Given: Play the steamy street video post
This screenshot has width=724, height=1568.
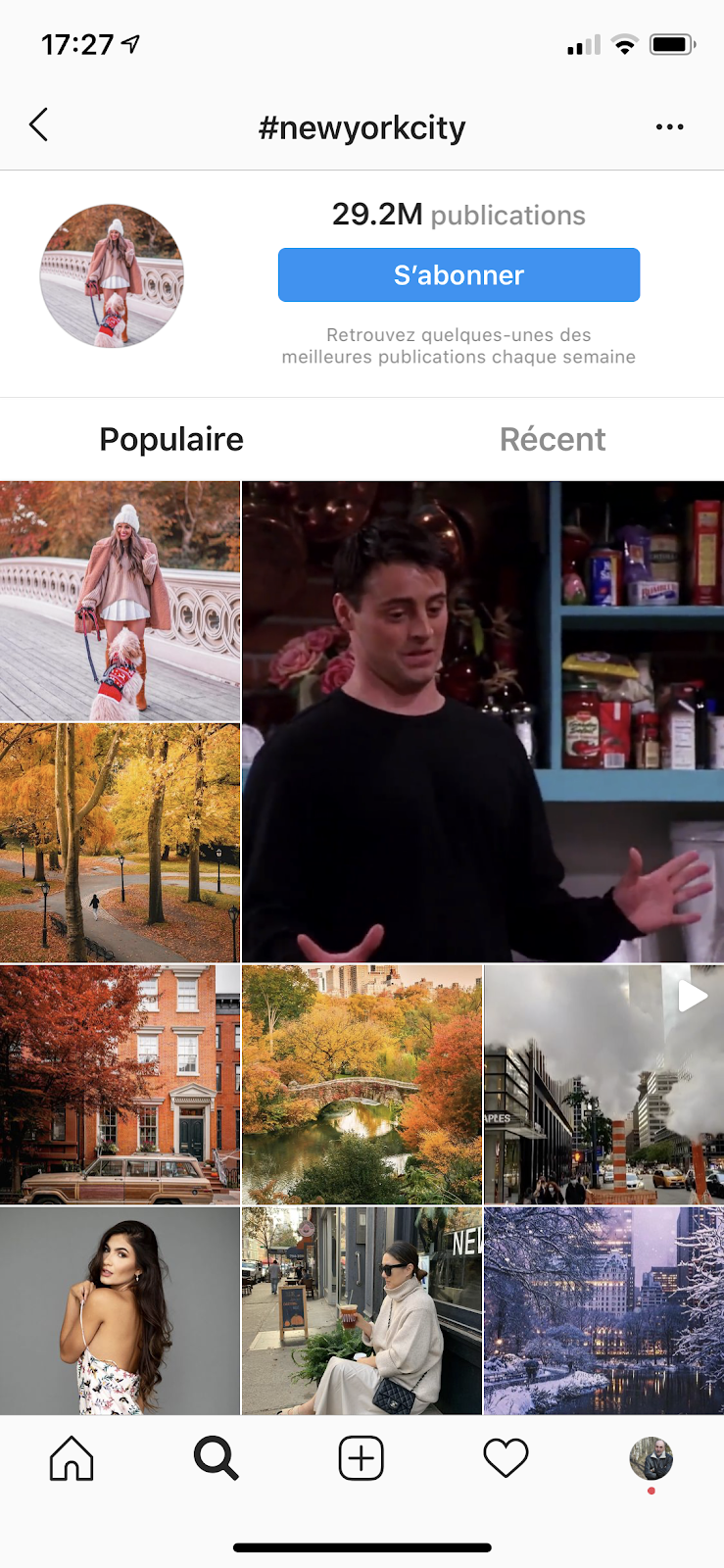Looking at the screenshot, I should [603, 1084].
